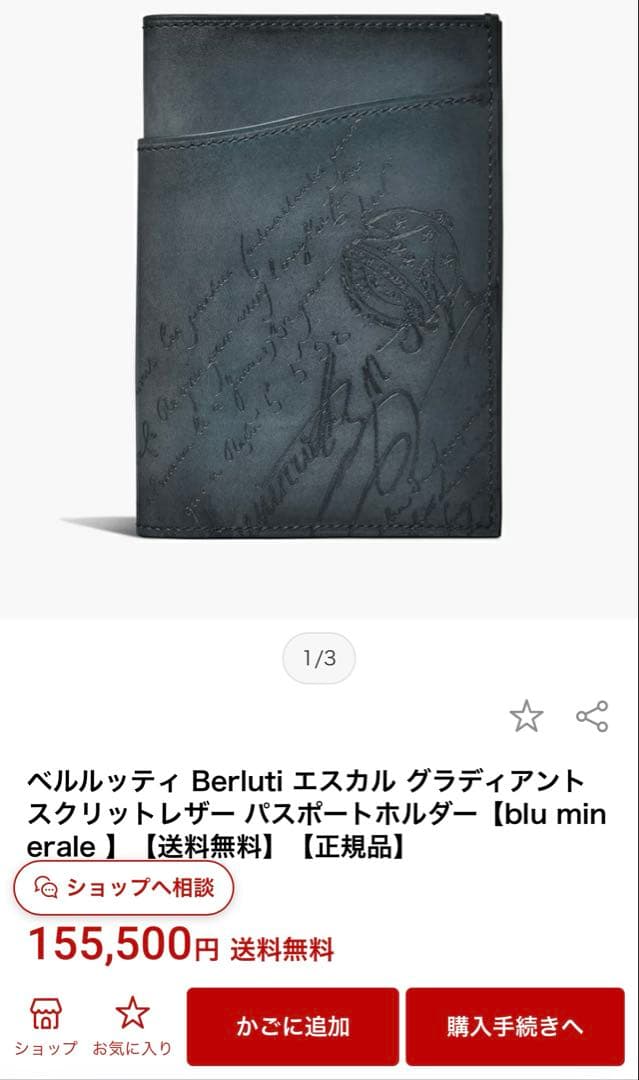Open the ショップ store page

click(x=46, y=1026)
